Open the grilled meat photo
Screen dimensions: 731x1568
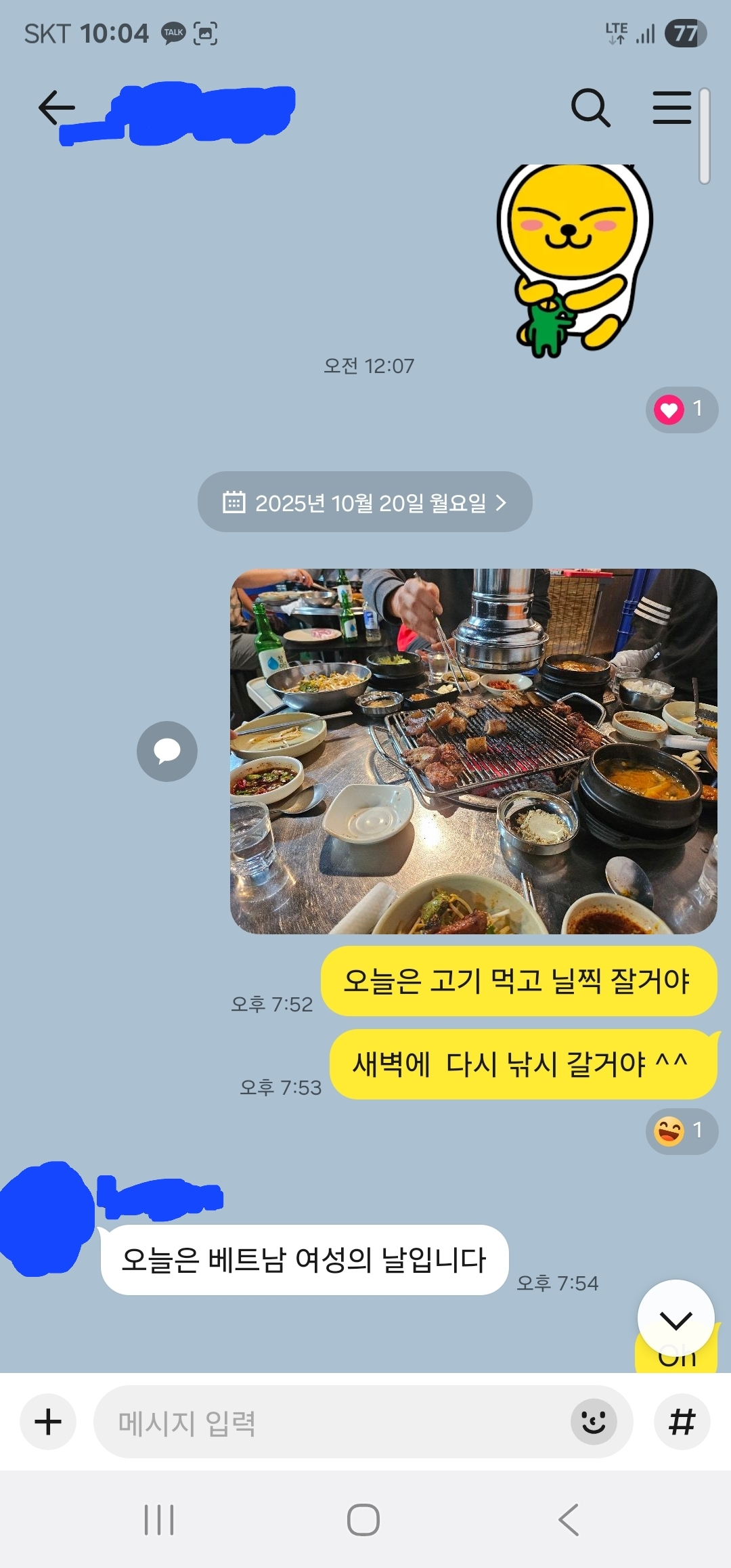pyautogui.click(x=473, y=751)
